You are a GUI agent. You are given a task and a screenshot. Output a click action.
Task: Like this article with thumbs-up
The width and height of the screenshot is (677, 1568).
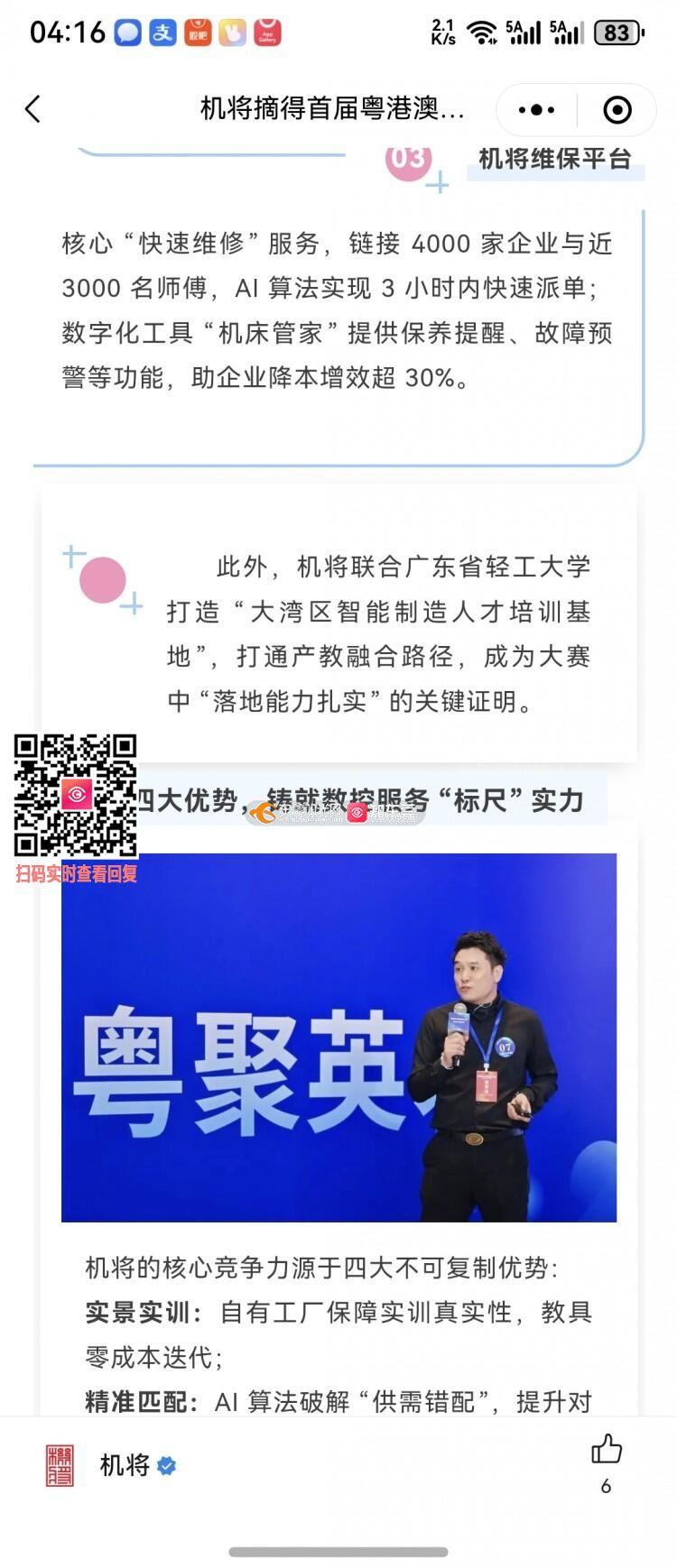(606, 1449)
